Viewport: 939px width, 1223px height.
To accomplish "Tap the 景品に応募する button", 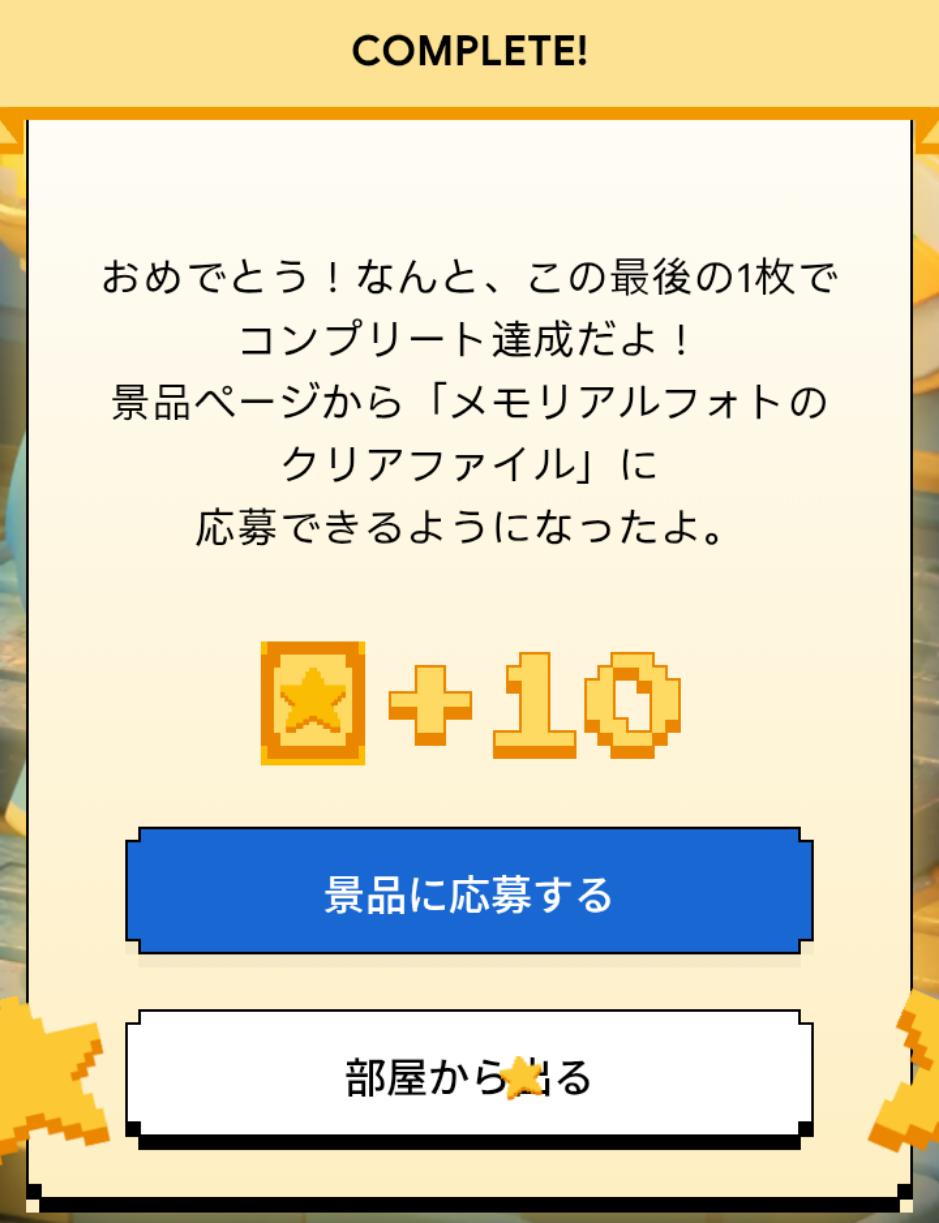I will (468, 892).
